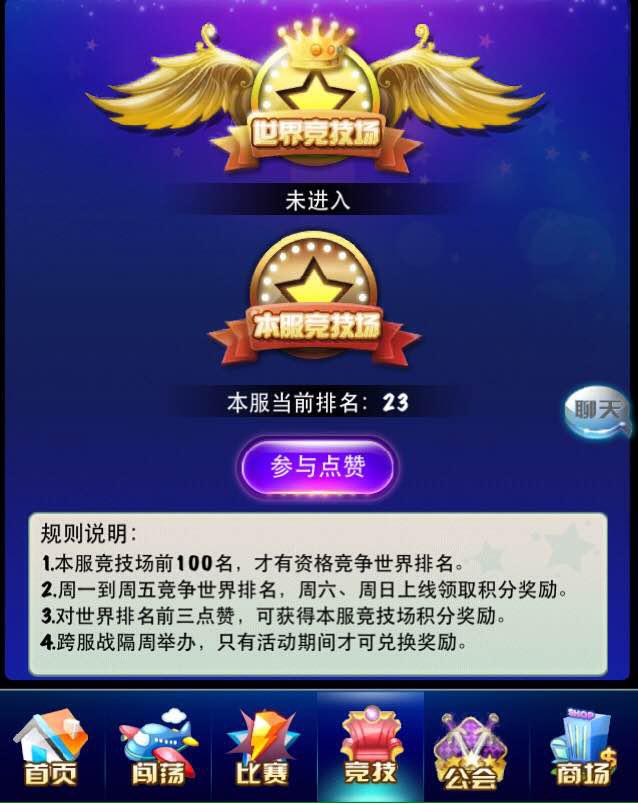Viewport: 638px width, 803px height.
Task: Open the 比赛 match tab
Action: click(x=263, y=747)
